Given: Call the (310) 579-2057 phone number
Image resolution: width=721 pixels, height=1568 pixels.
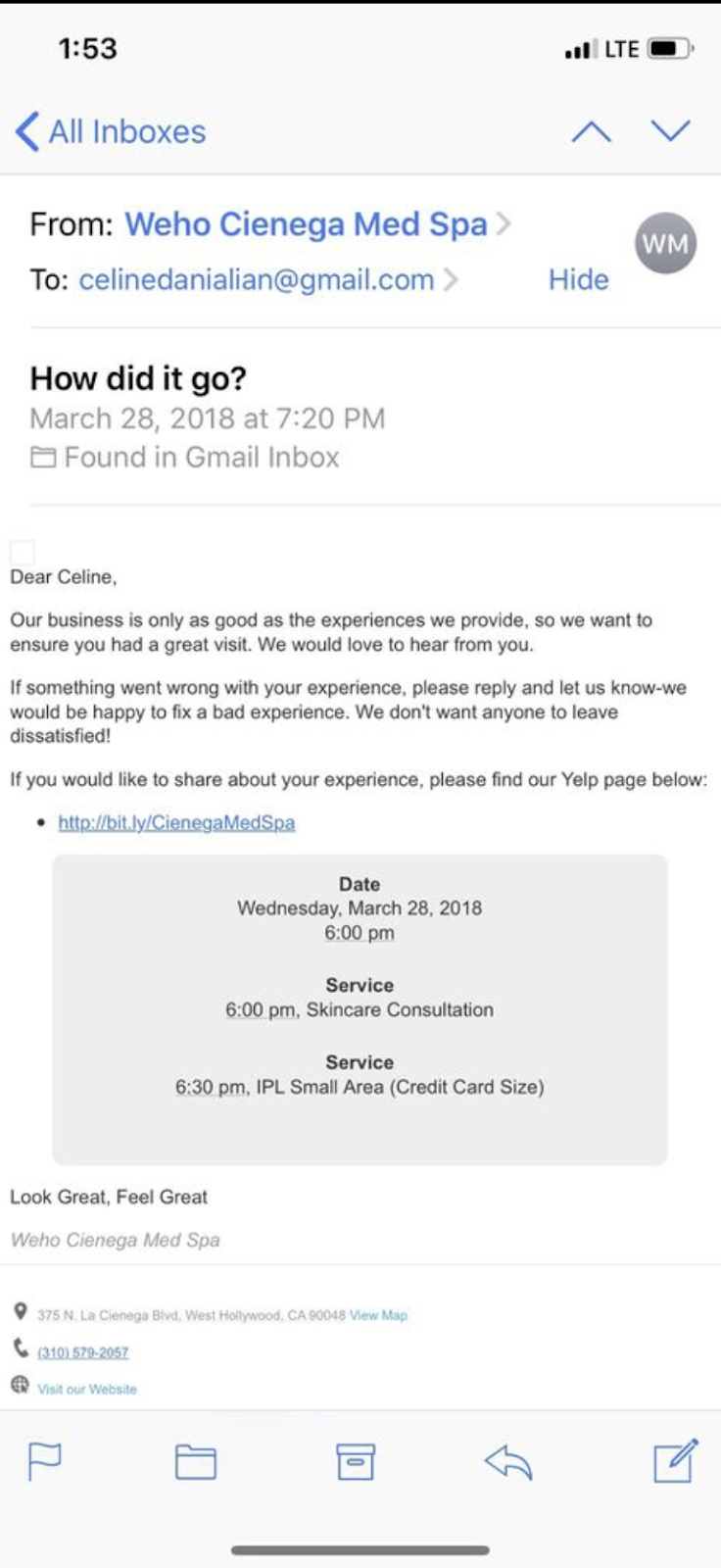Looking at the screenshot, I should [x=83, y=1352].
